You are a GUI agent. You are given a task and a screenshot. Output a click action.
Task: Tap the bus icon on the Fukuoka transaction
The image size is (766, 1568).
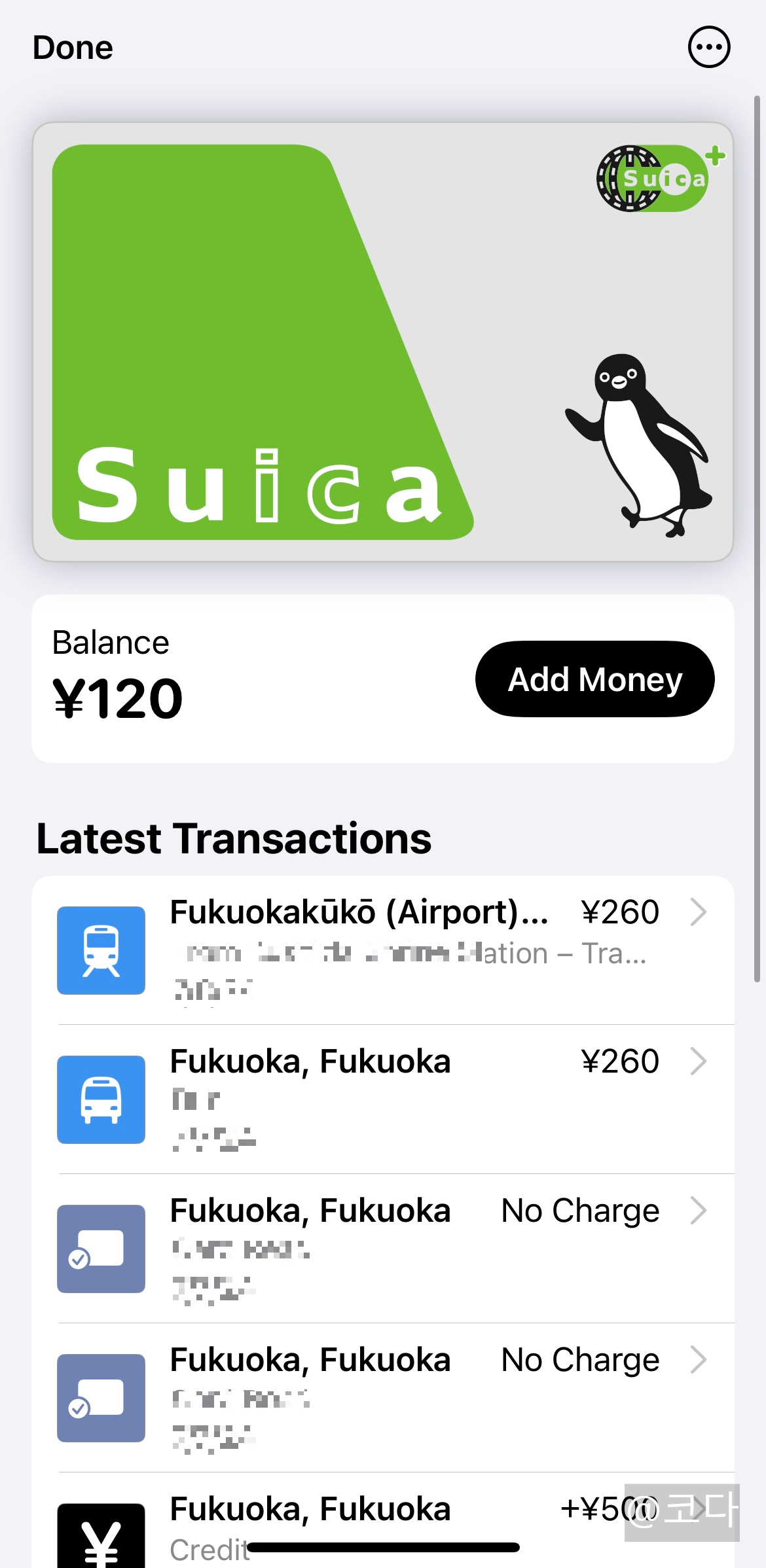point(100,1099)
